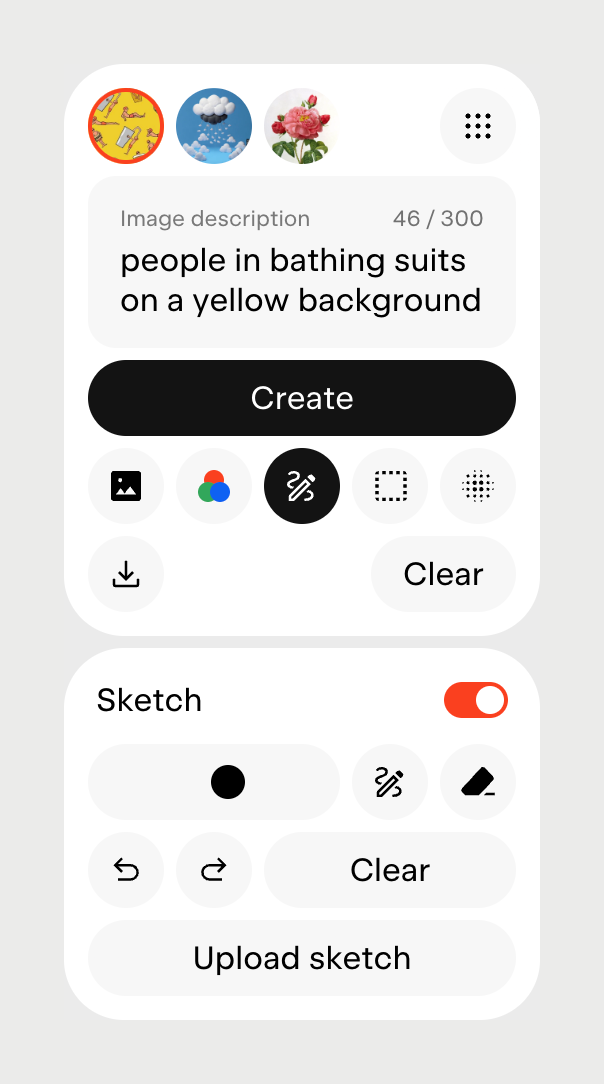This screenshot has width=604, height=1084.
Task: Hit Upload sketch
Action: pyautogui.click(x=302, y=958)
